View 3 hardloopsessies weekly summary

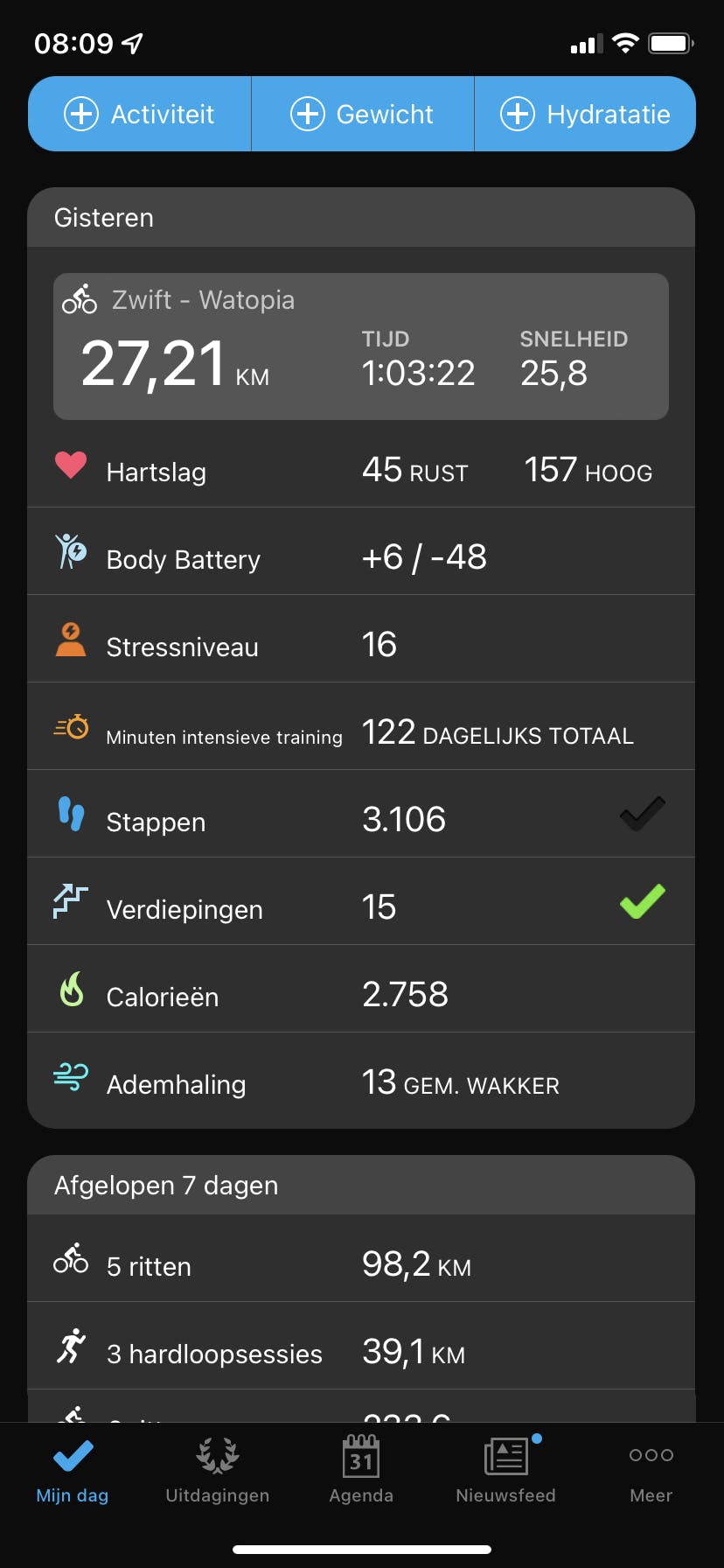361,1353
